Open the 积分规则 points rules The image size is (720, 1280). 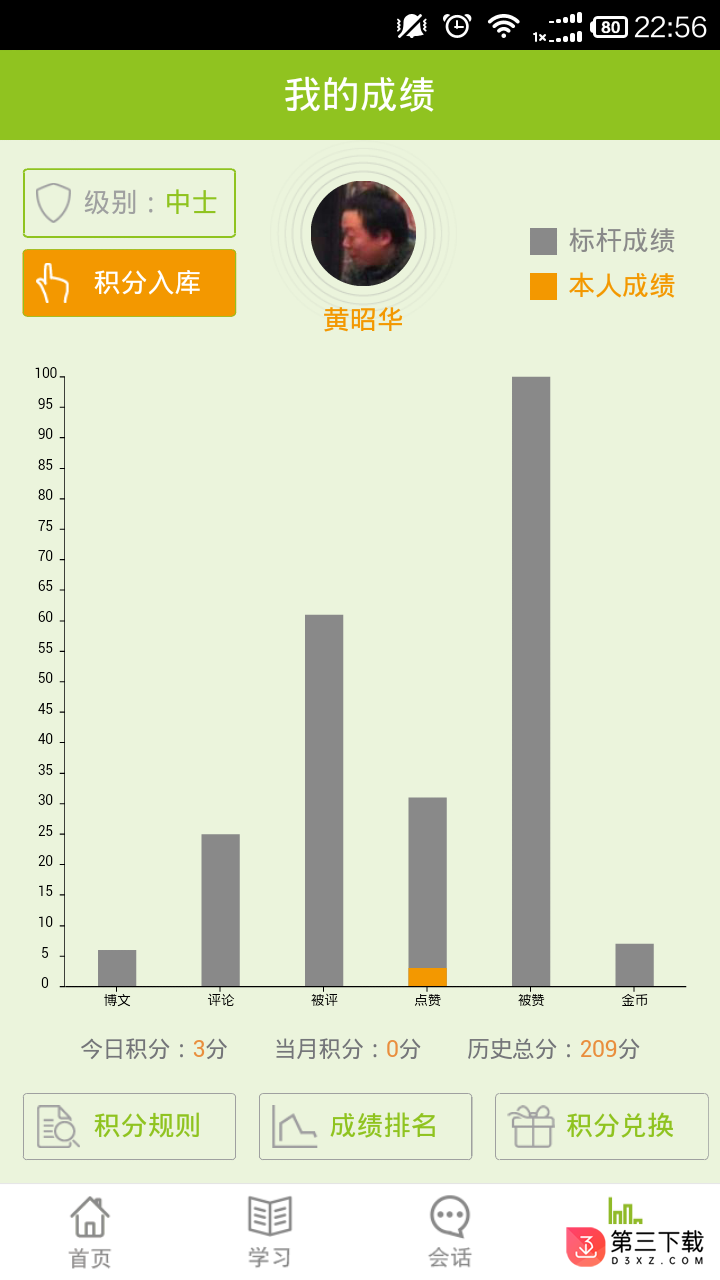coord(129,1126)
